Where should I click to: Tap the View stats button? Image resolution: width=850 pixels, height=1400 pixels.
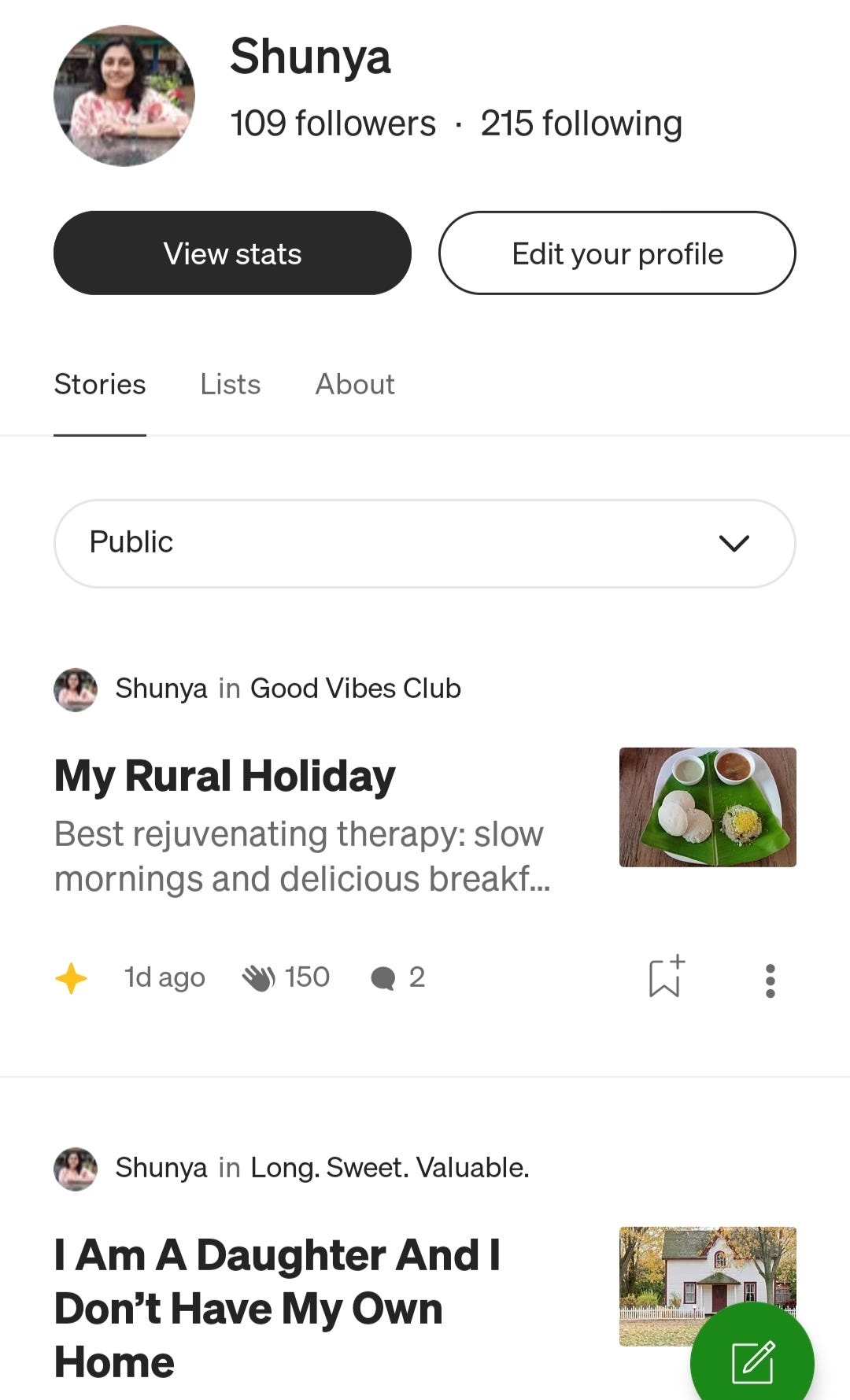pyautogui.click(x=232, y=253)
